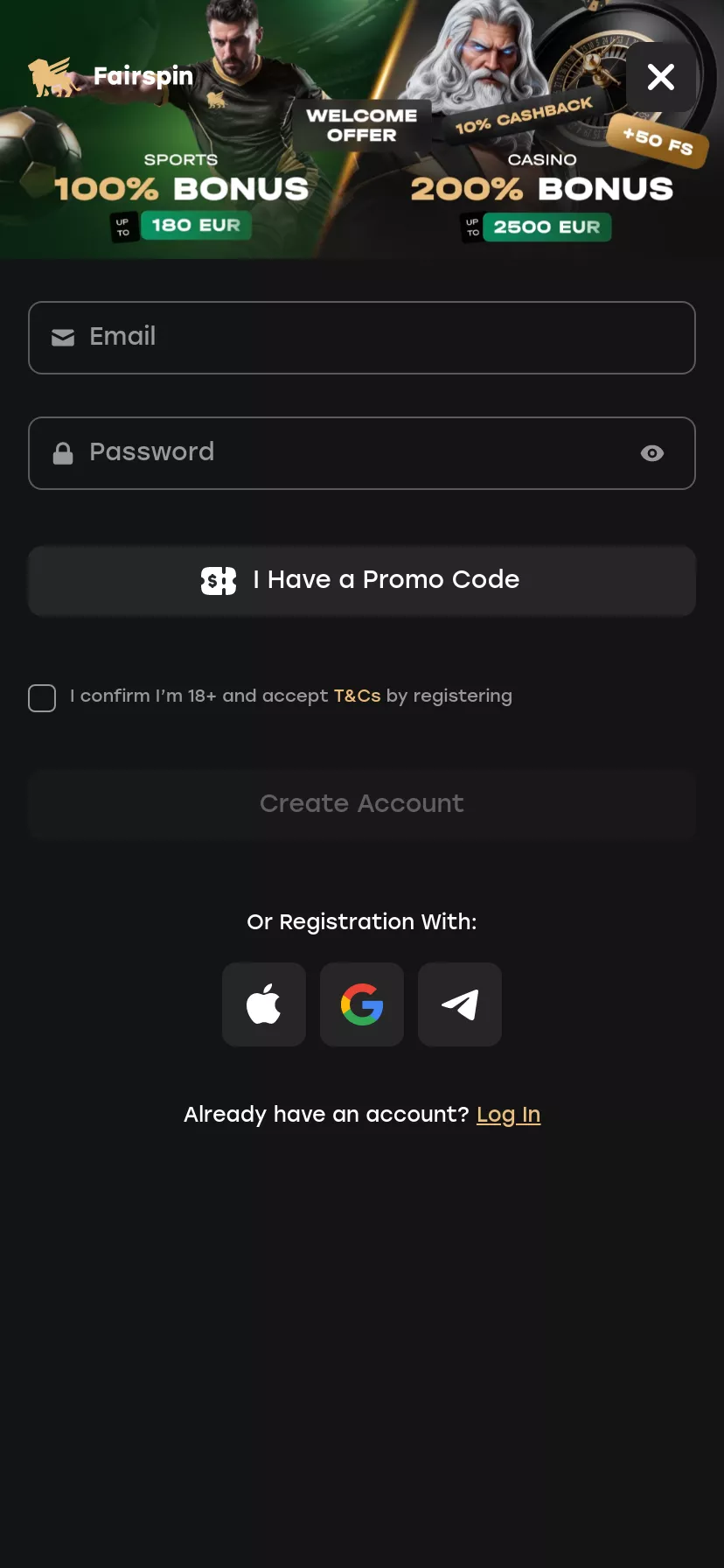This screenshot has width=724, height=1568.
Task: Follow the Log In link
Action: [x=508, y=1115]
